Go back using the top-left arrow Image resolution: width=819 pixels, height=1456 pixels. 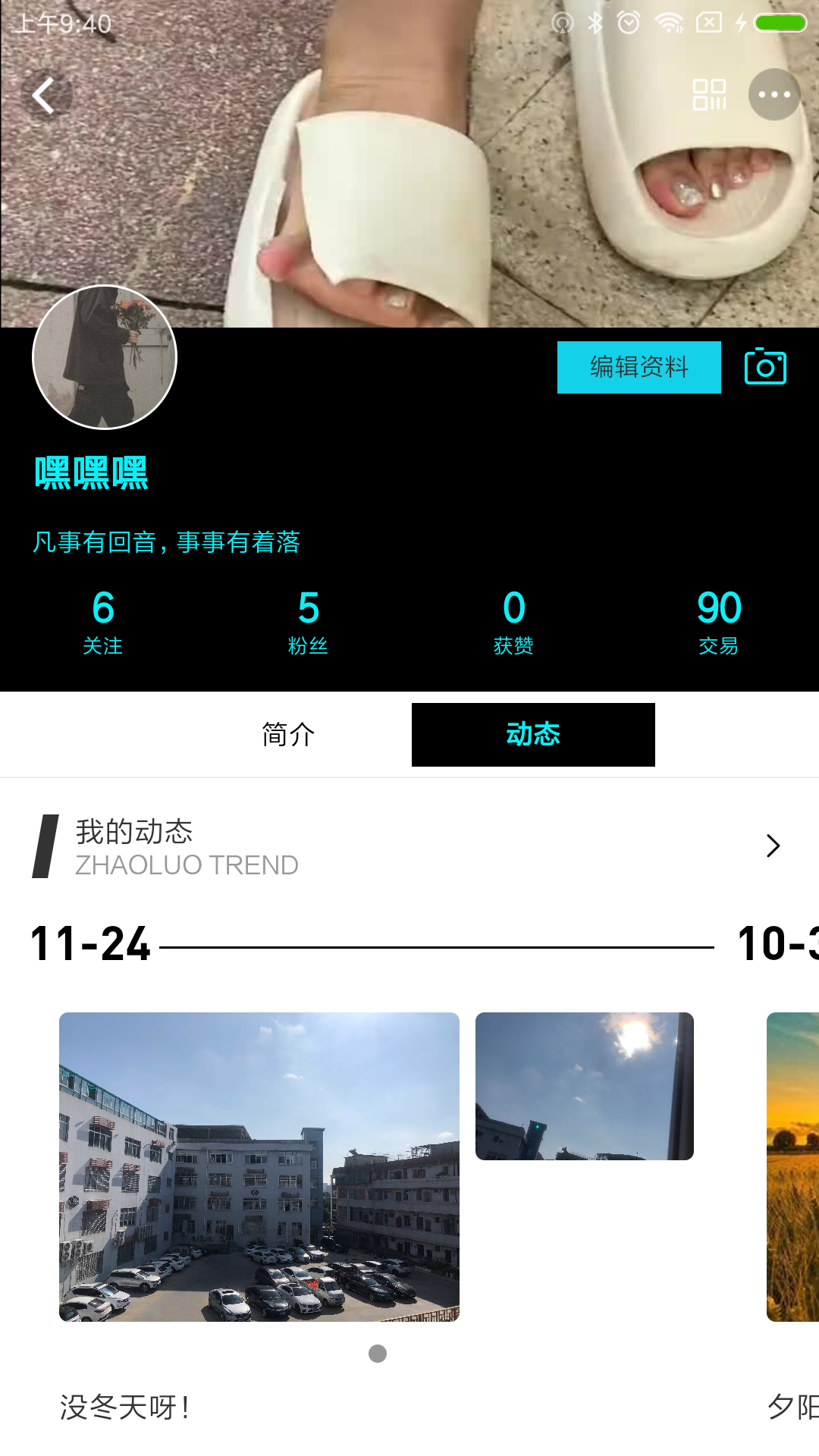tap(45, 96)
